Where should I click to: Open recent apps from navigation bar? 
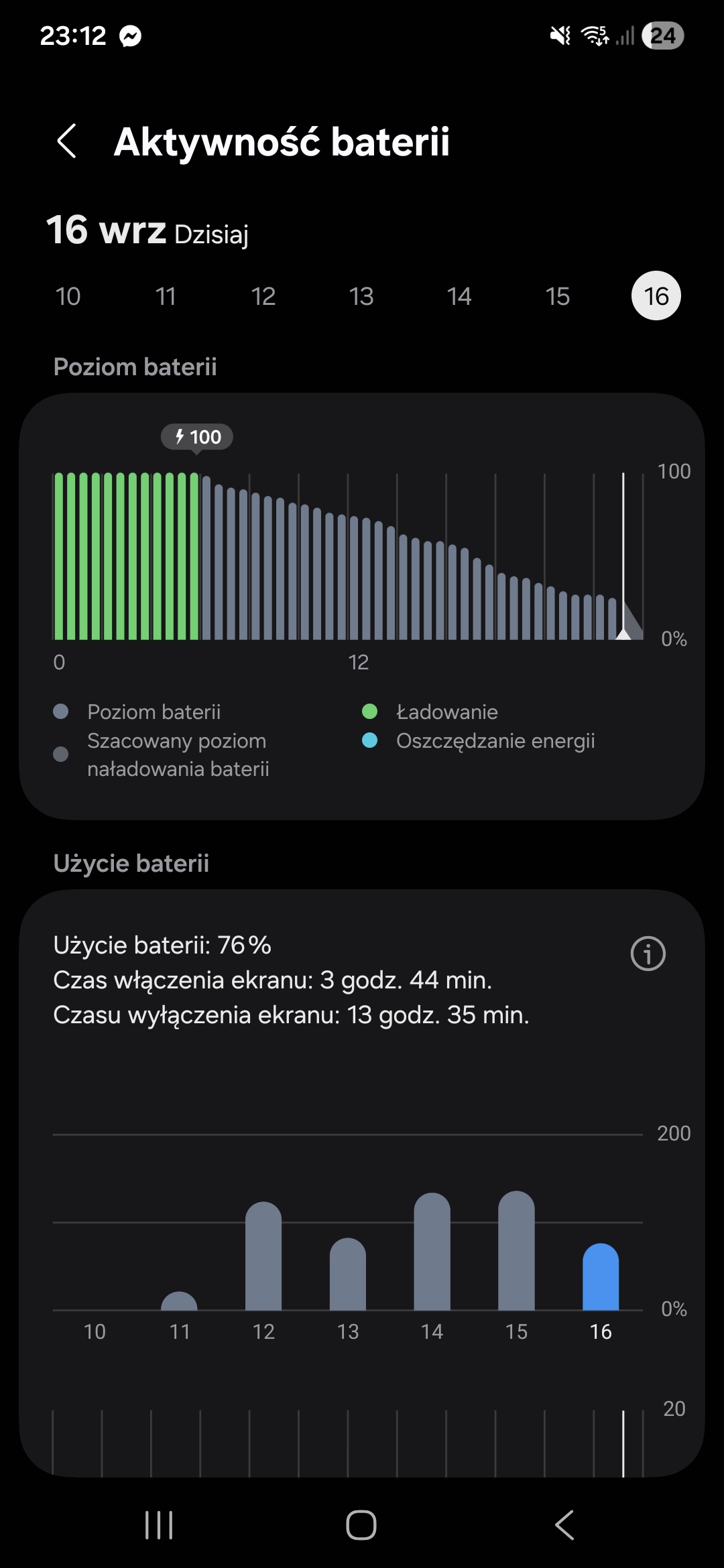(x=159, y=1526)
